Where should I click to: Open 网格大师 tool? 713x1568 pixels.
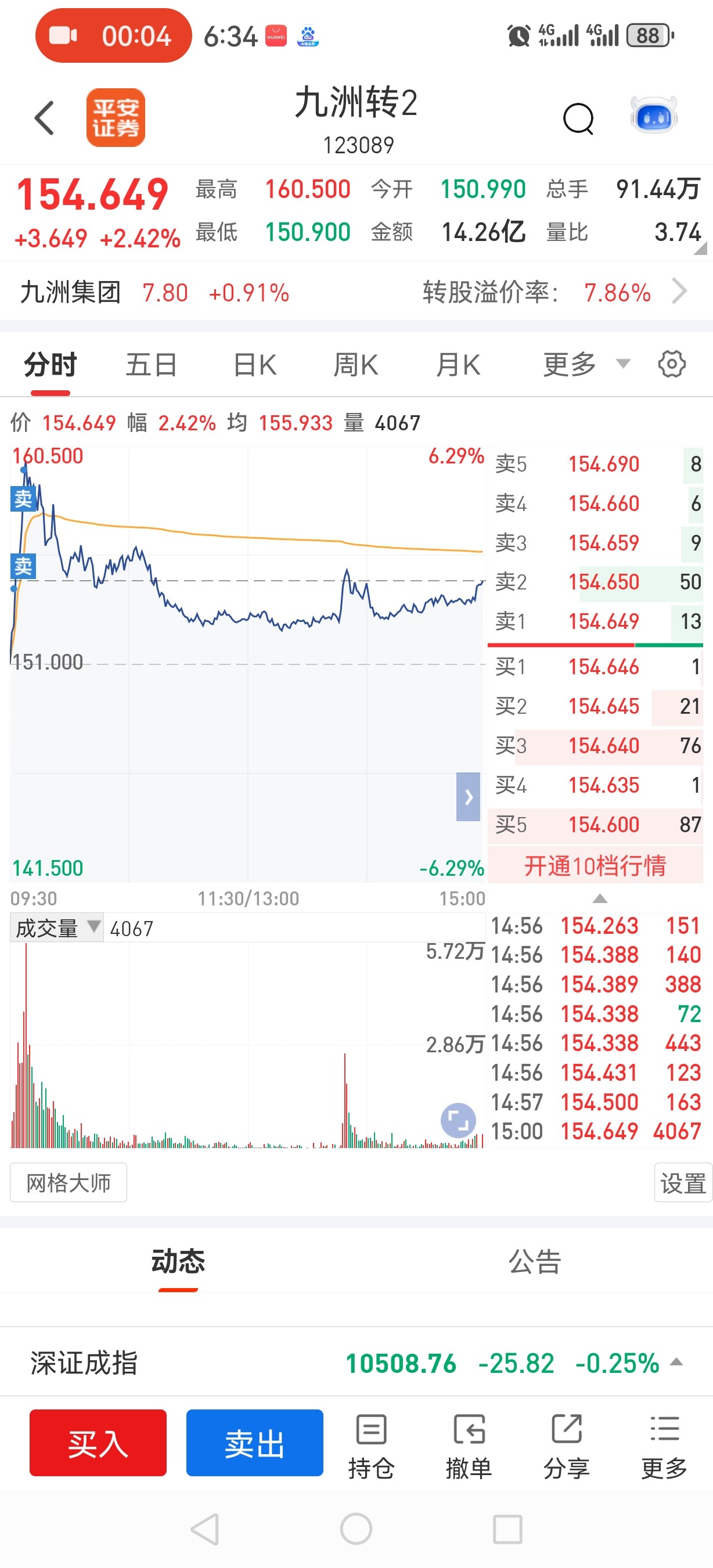coord(68,1182)
